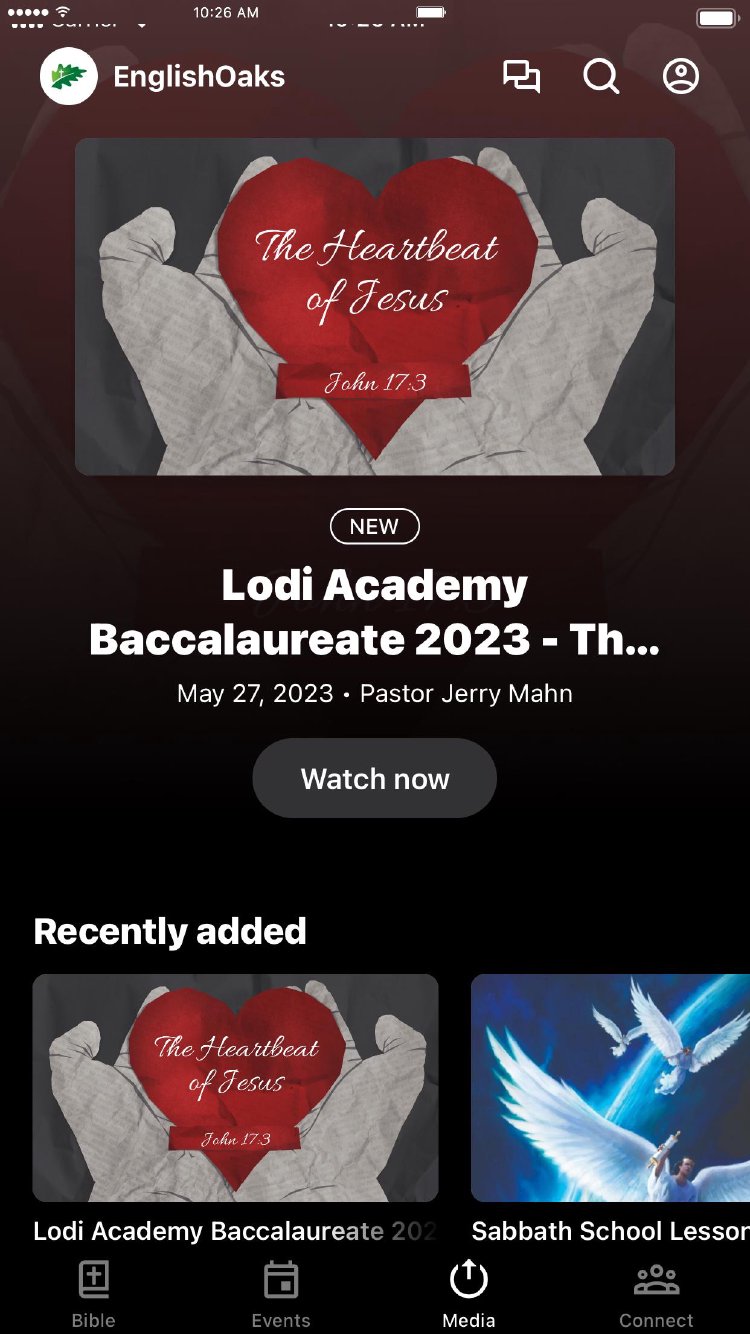This screenshot has width=750, height=1334.
Task: Switch to the Events tab
Action: 281,1294
